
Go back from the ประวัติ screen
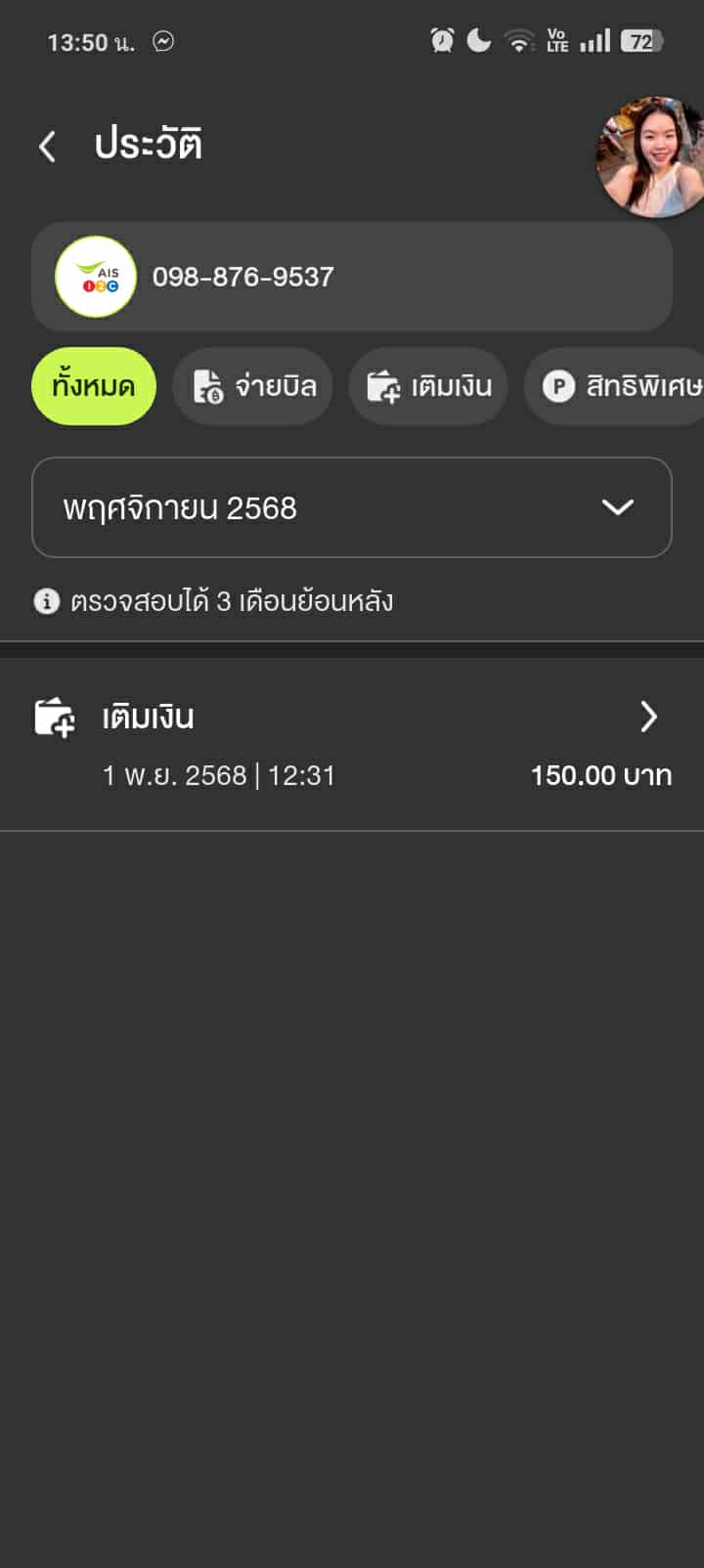pos(47,147)
